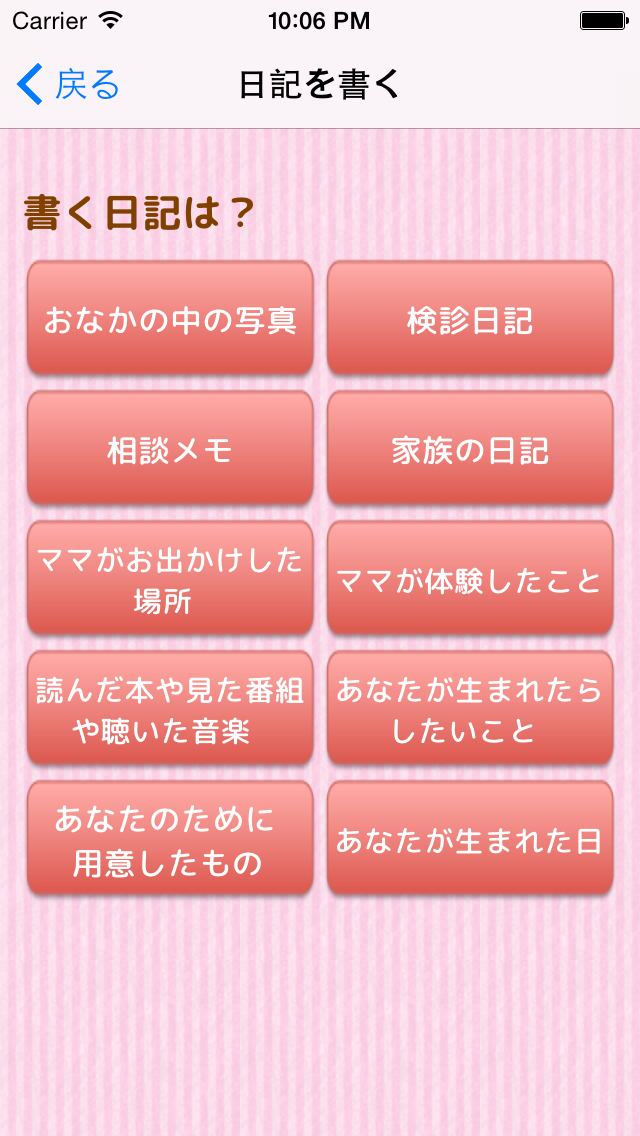Open 読んだ本や見た番組や聴いた音楽
Screen dimensions: 640x1136
pyautogui.click(x=170, y=709)
